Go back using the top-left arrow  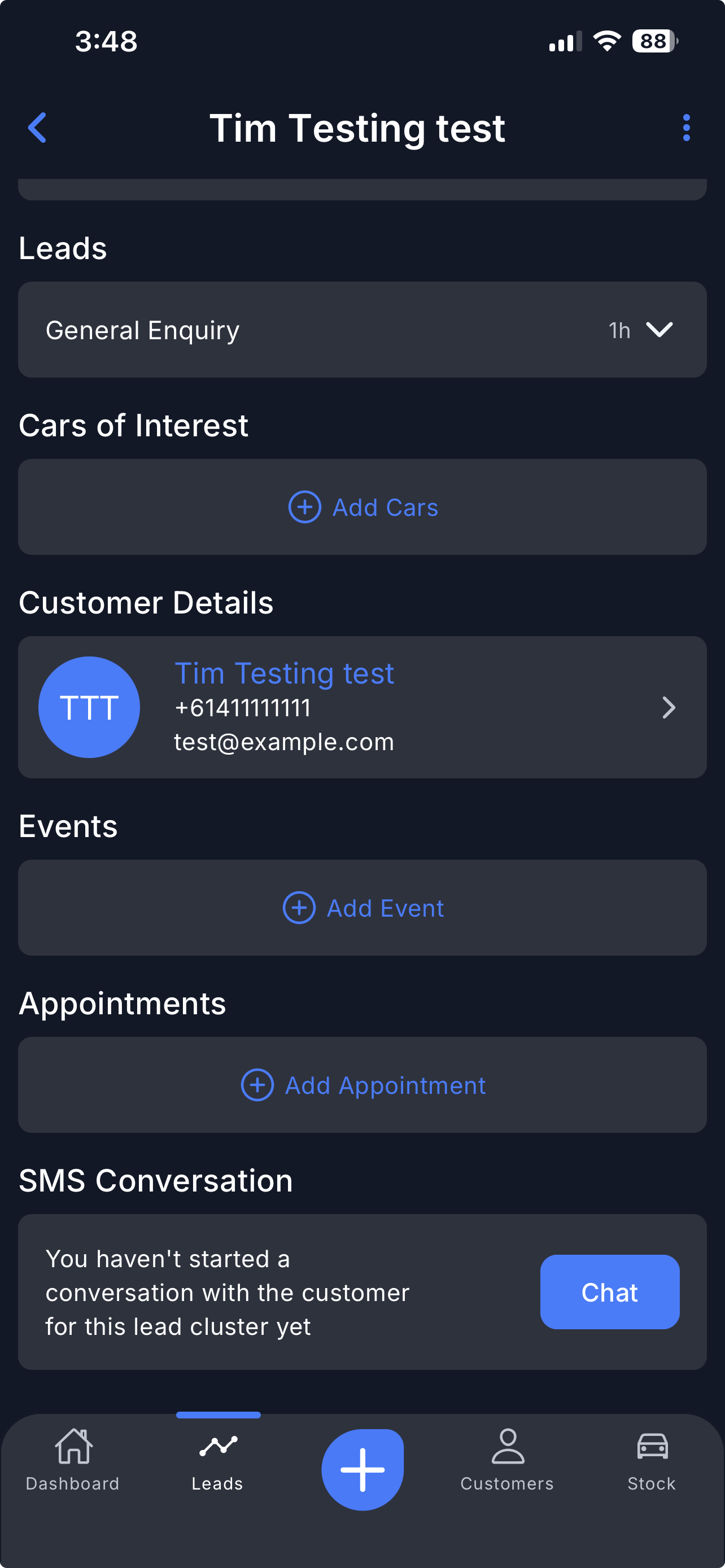tap(37, 128)
